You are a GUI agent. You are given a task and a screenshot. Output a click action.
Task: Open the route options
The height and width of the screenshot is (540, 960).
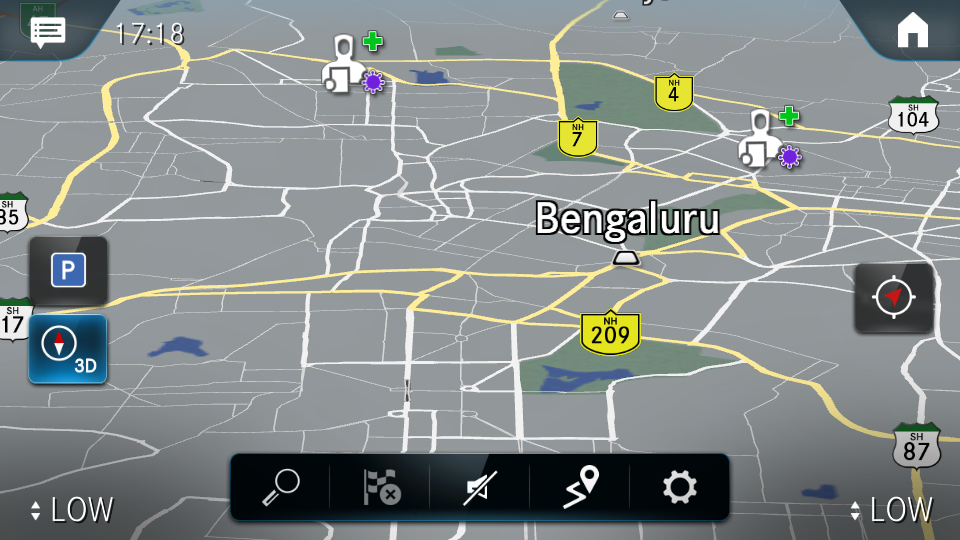coord(579,487)
